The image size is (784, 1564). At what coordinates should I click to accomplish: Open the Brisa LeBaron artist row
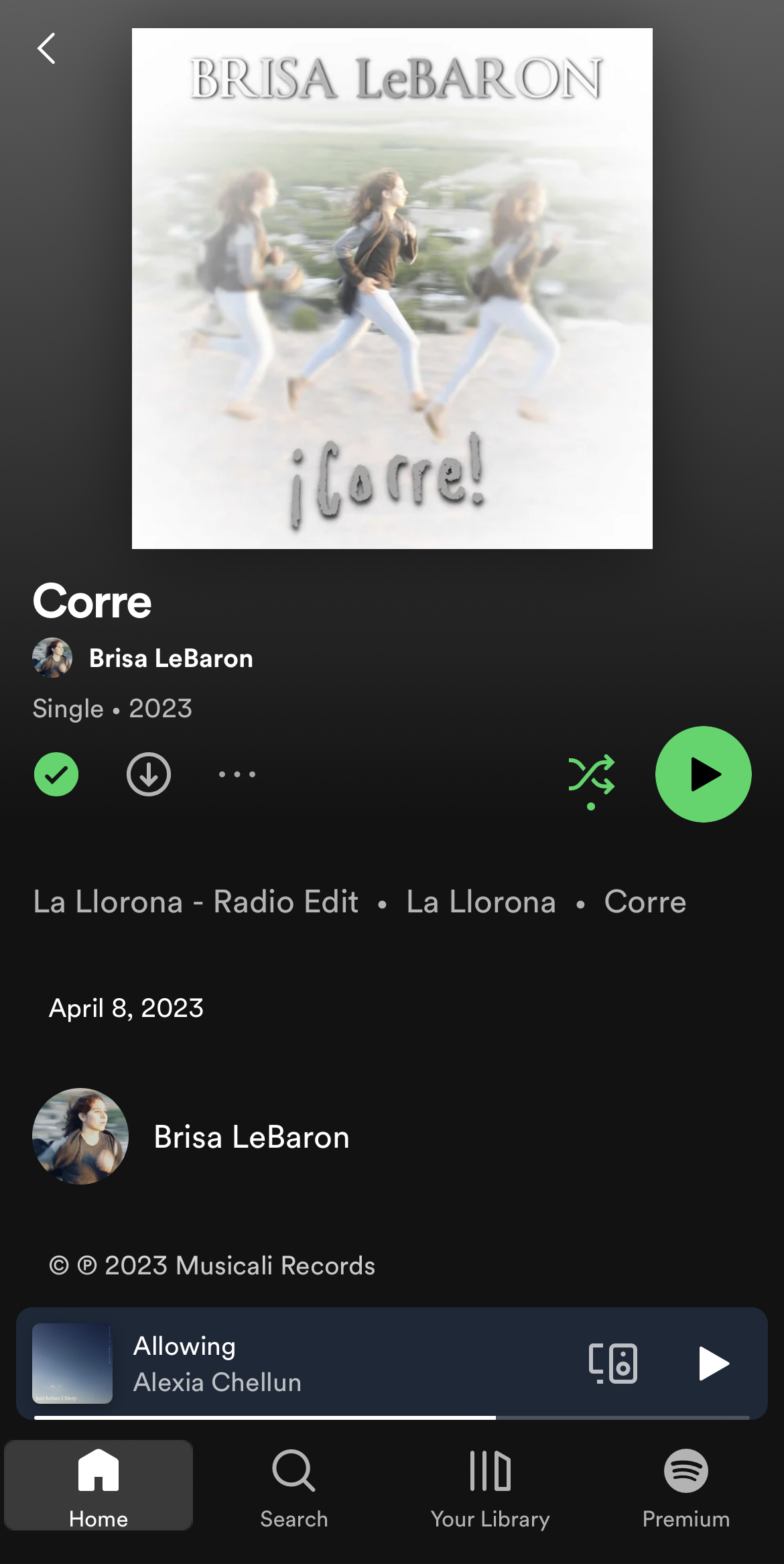click(251, 1137)
